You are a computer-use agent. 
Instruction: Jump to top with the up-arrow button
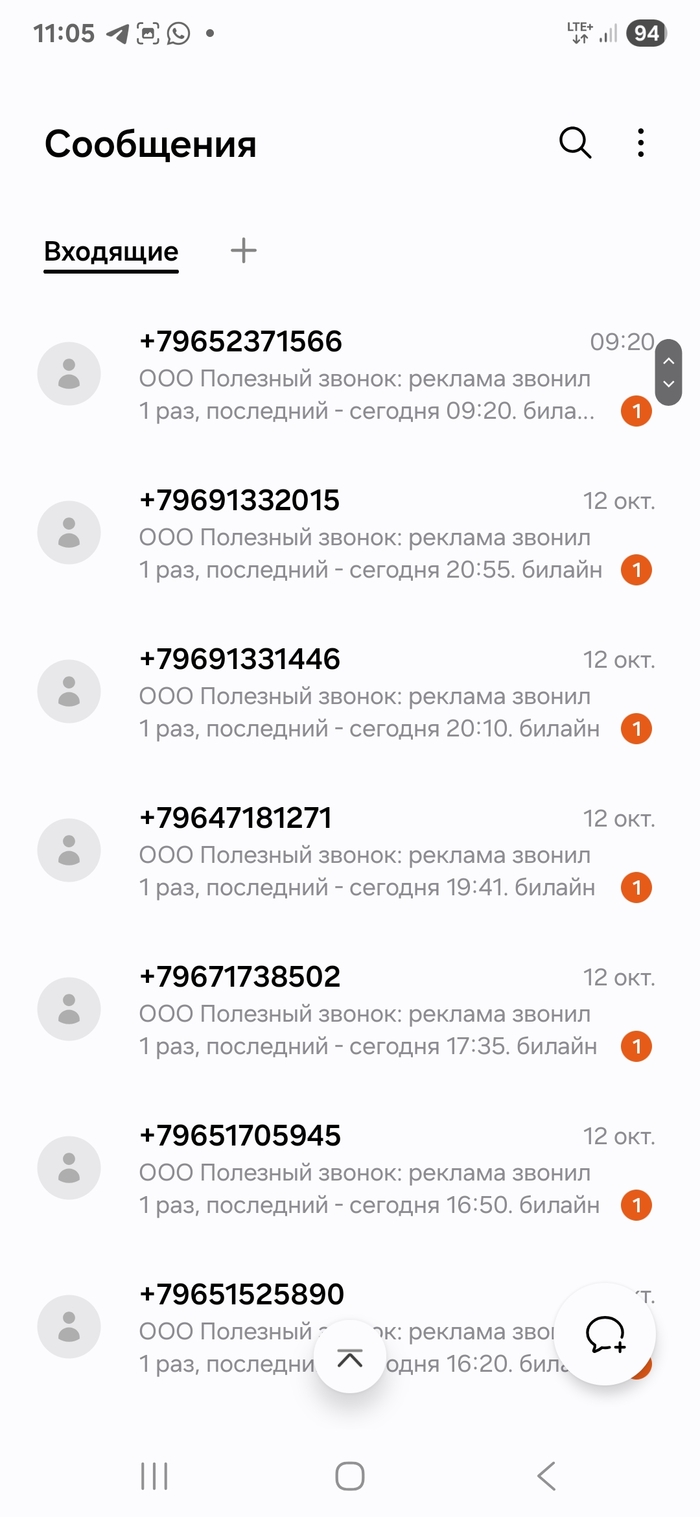[350, 1357]
